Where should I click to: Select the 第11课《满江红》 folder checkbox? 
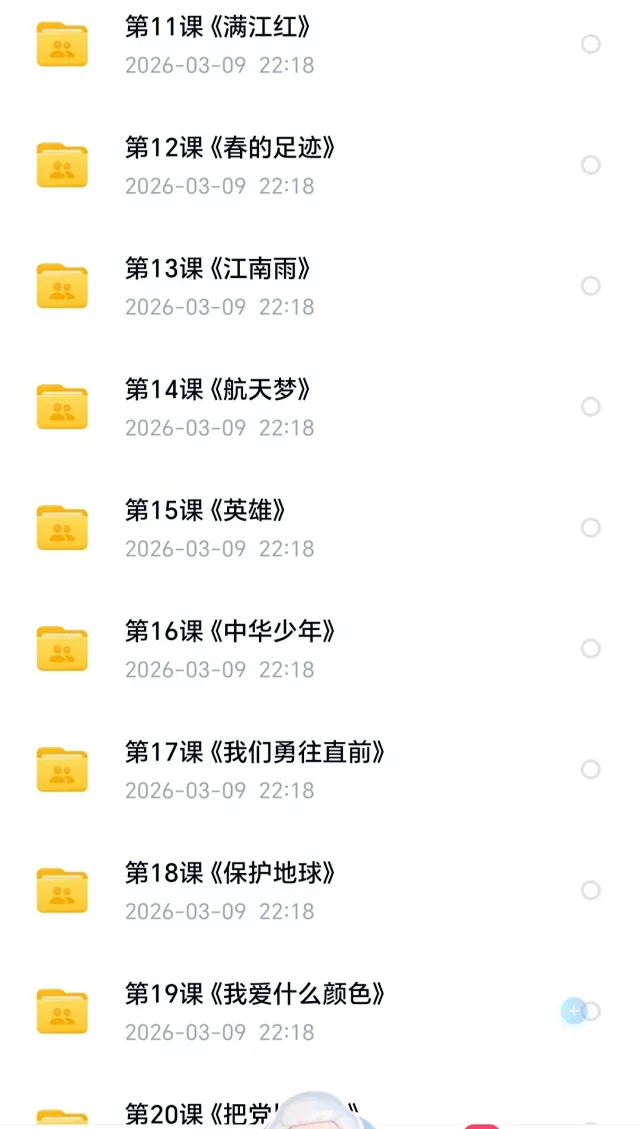click(591, 44)
